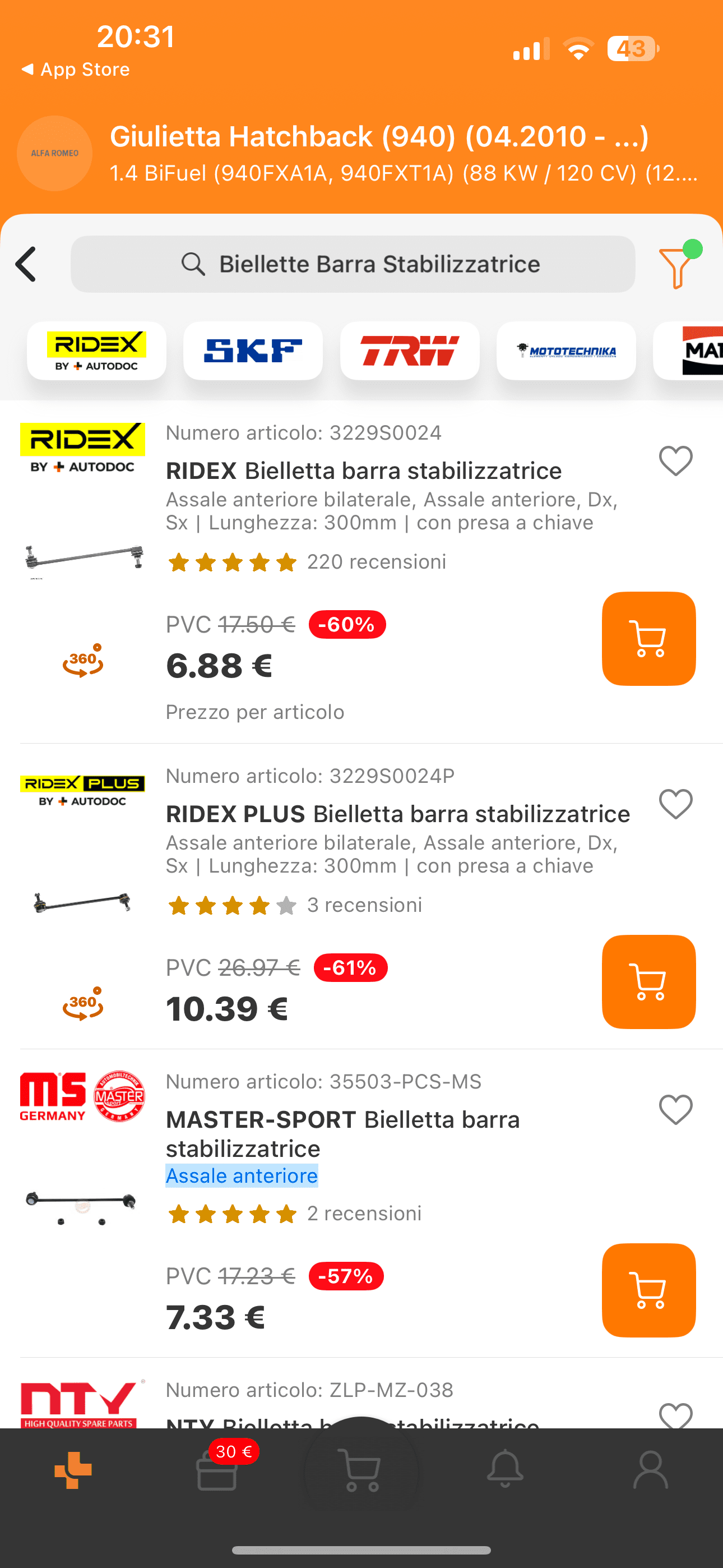Add the 6.88 € RIDEX item to cart
Screen dimensions: 723x1568
(x=649, y=639)
